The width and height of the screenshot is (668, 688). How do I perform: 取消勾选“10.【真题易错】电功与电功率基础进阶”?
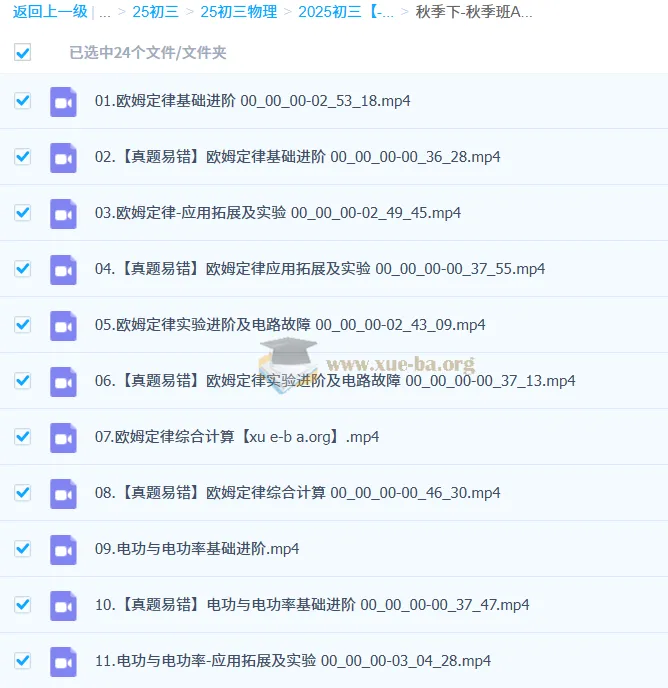pos(22,605)
